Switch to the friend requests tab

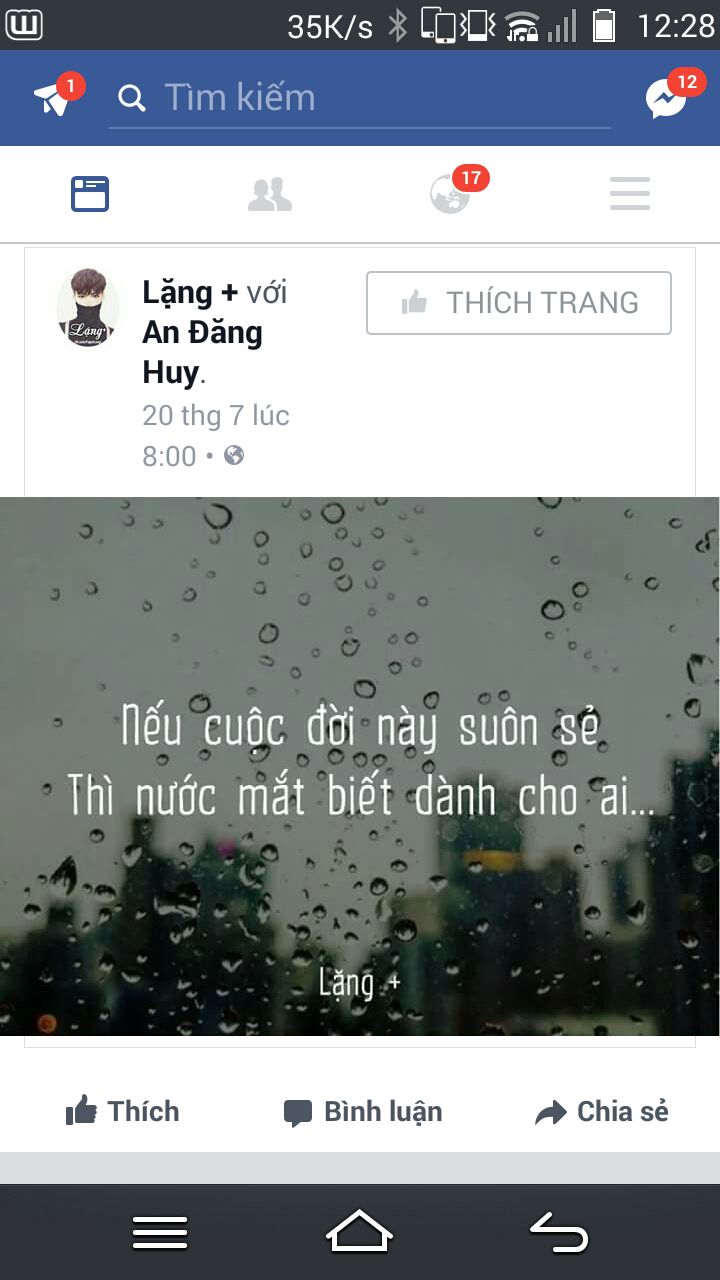(270, 194)
